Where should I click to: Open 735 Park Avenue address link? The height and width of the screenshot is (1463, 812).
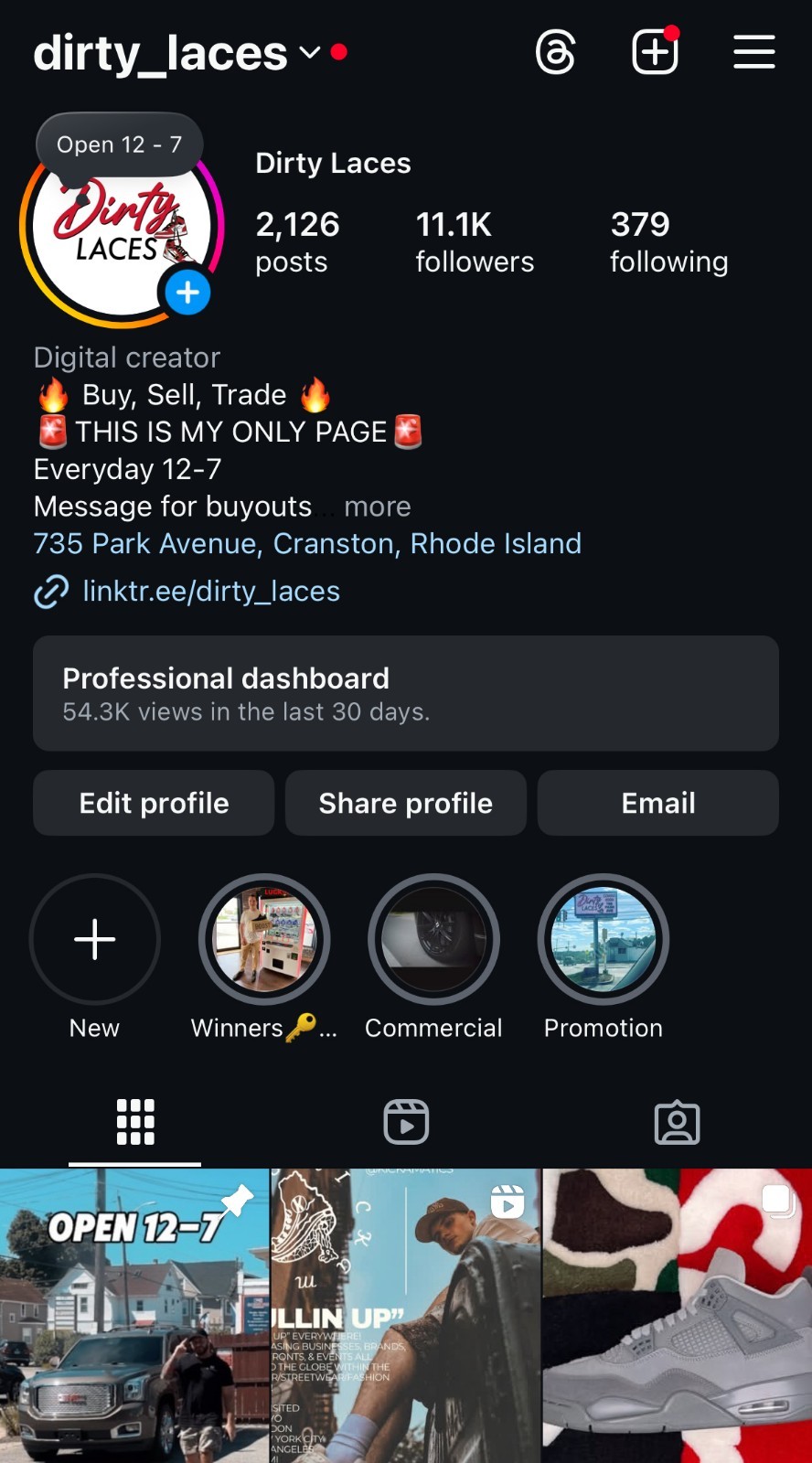307,544
